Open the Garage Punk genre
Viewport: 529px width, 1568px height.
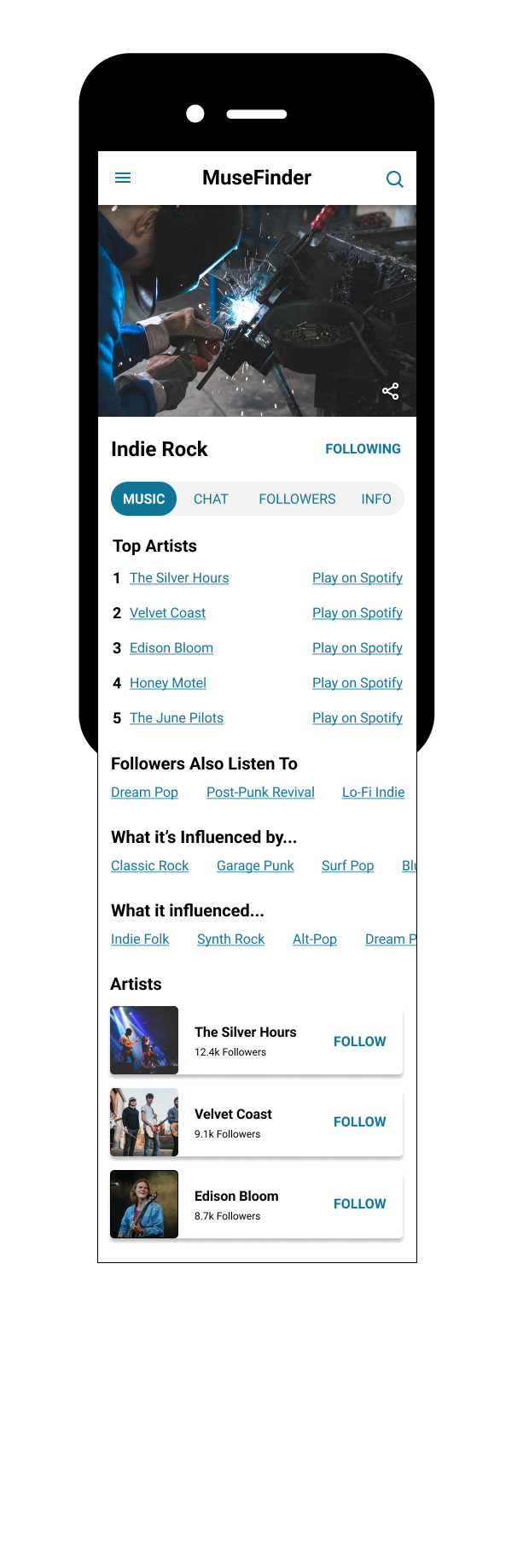[255, 866]
